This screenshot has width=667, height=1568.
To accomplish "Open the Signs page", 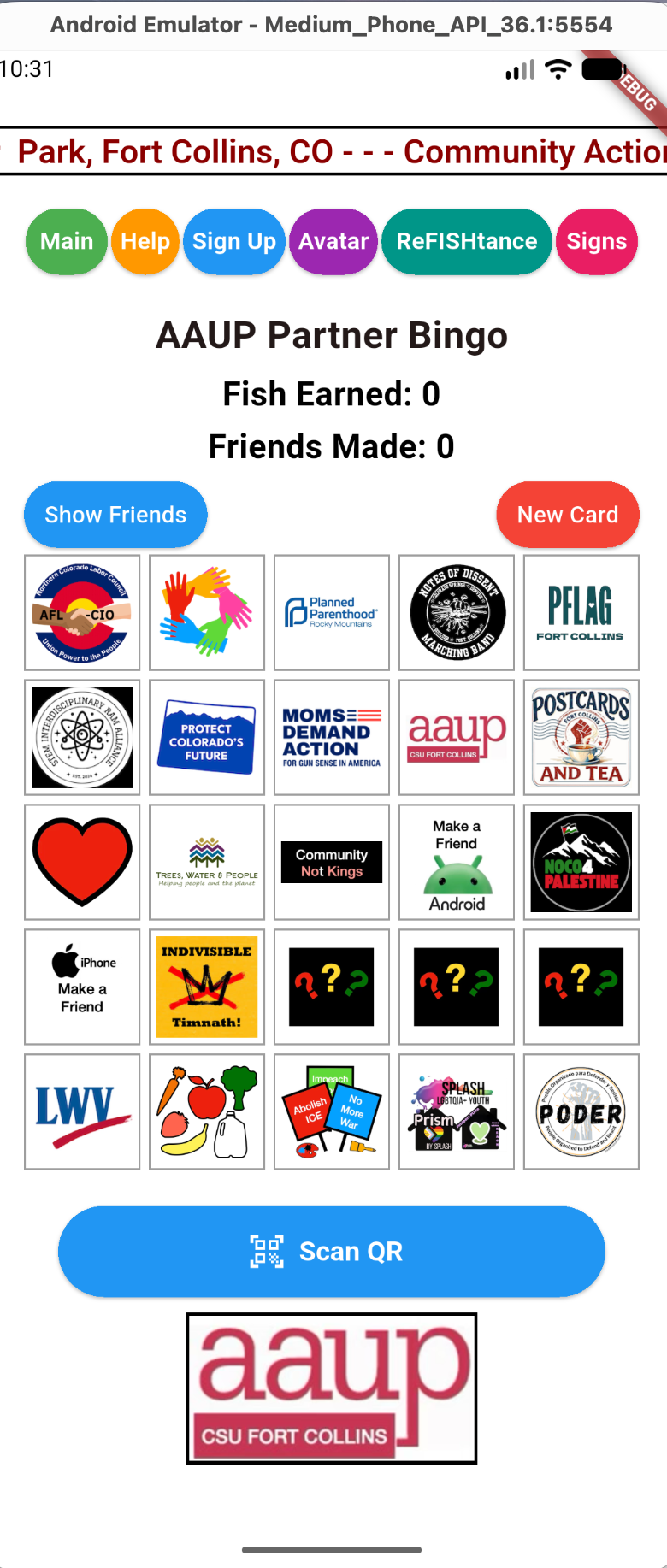I will (x=597, y=242).
